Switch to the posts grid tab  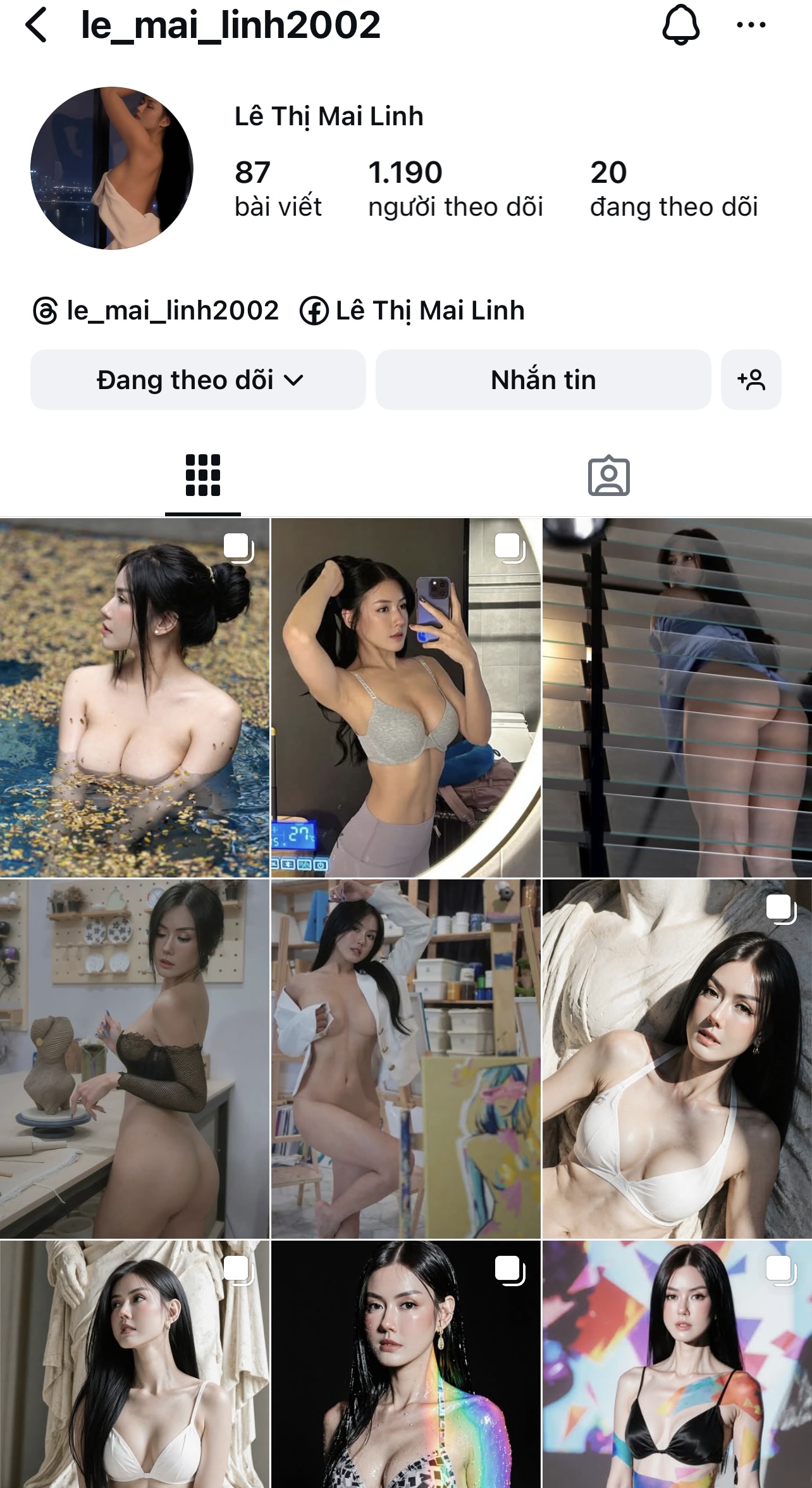coord(202,475)
